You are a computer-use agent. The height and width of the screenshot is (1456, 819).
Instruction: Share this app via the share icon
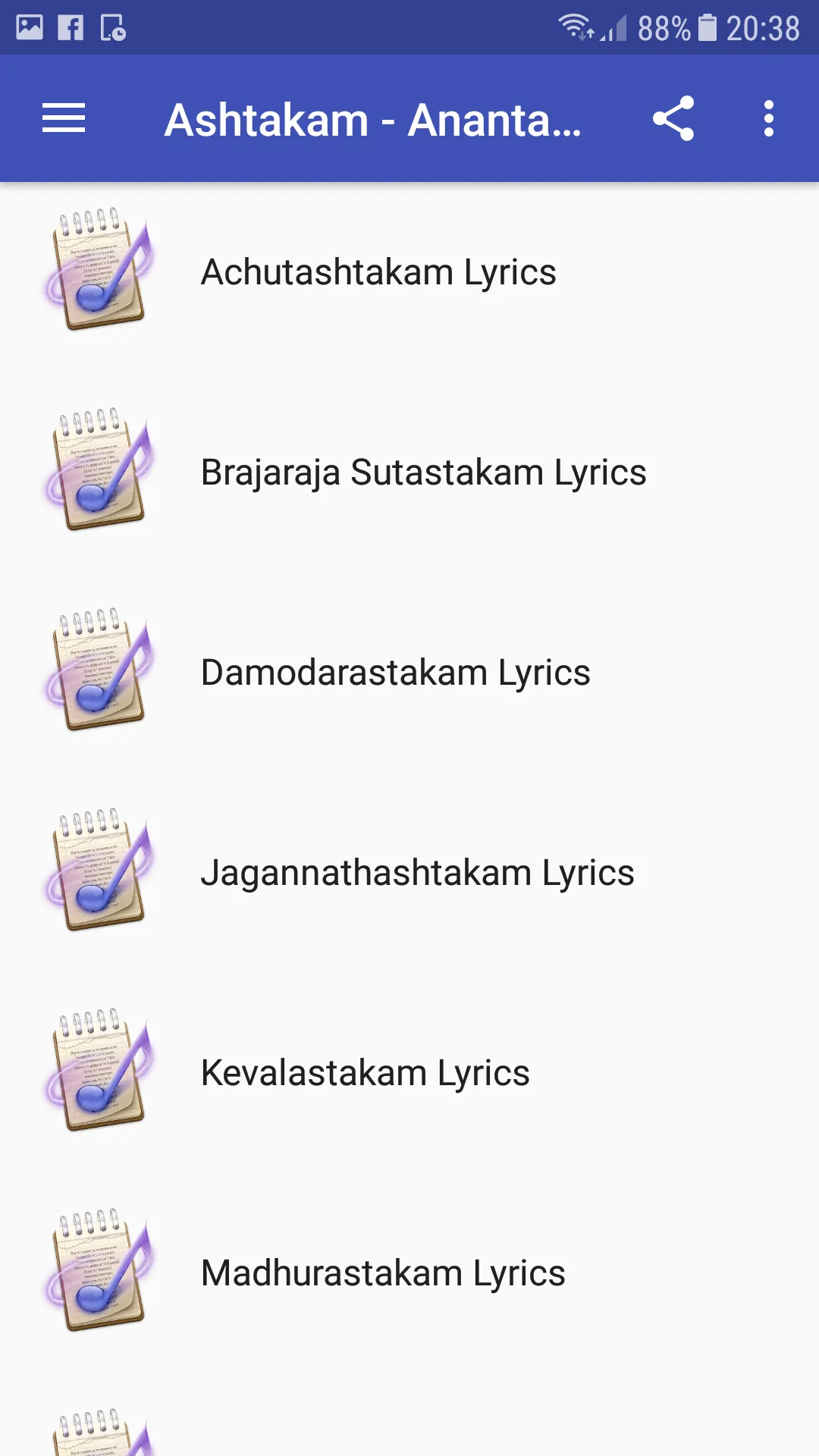[673, 118]
